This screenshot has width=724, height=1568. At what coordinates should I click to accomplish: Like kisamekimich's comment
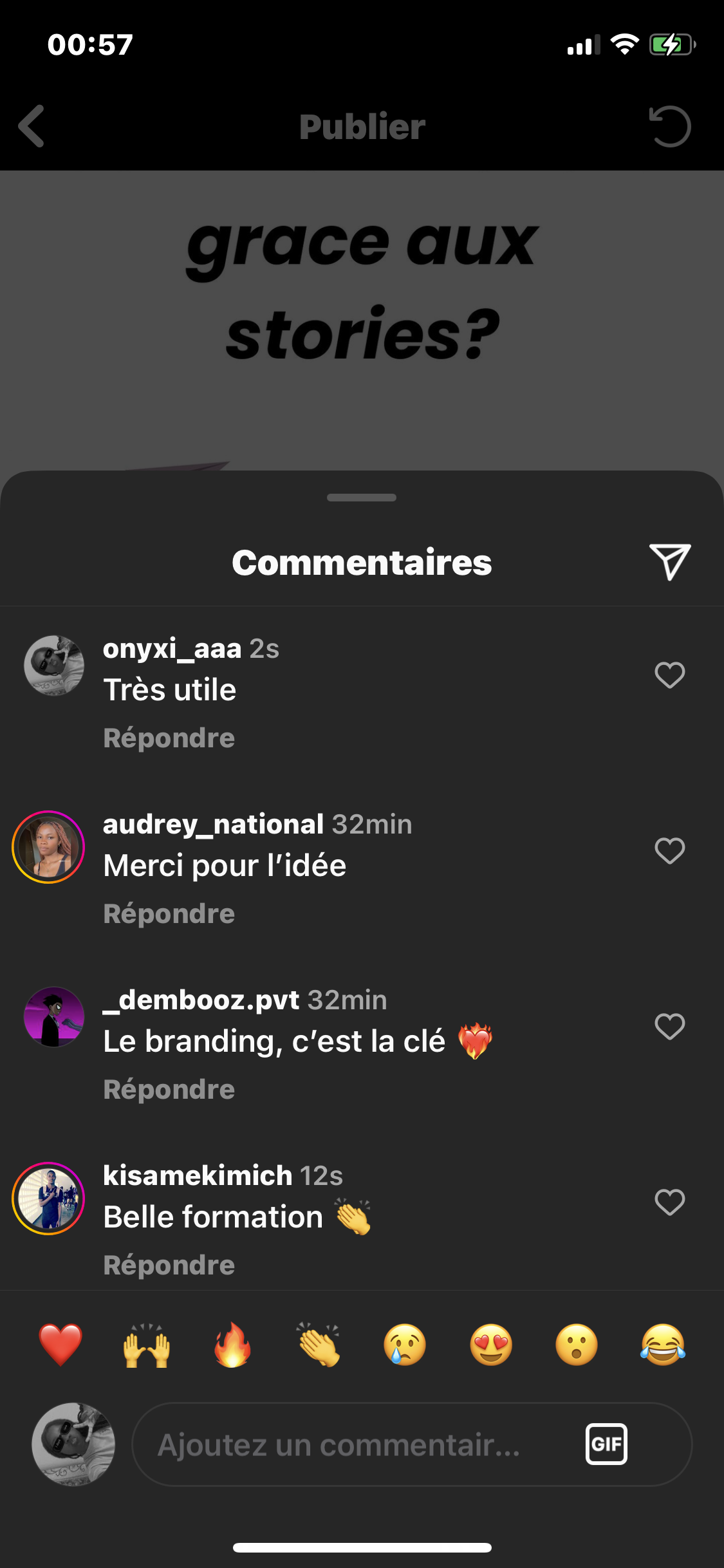point(670,1202)
